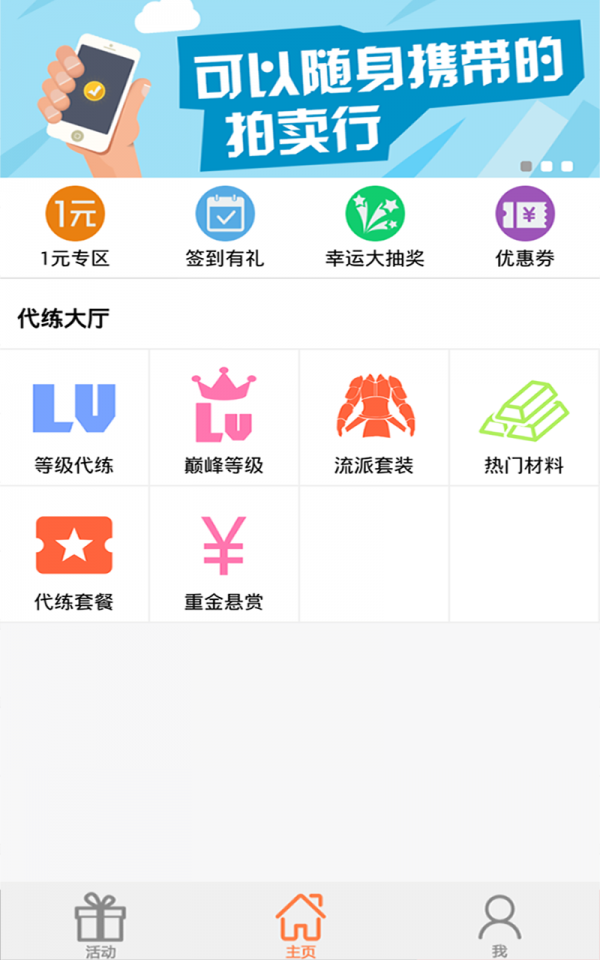The width and height of the screenshot is (600, 960).
Task: Open the 热门材料 category
Action: [x=524, y=418]
